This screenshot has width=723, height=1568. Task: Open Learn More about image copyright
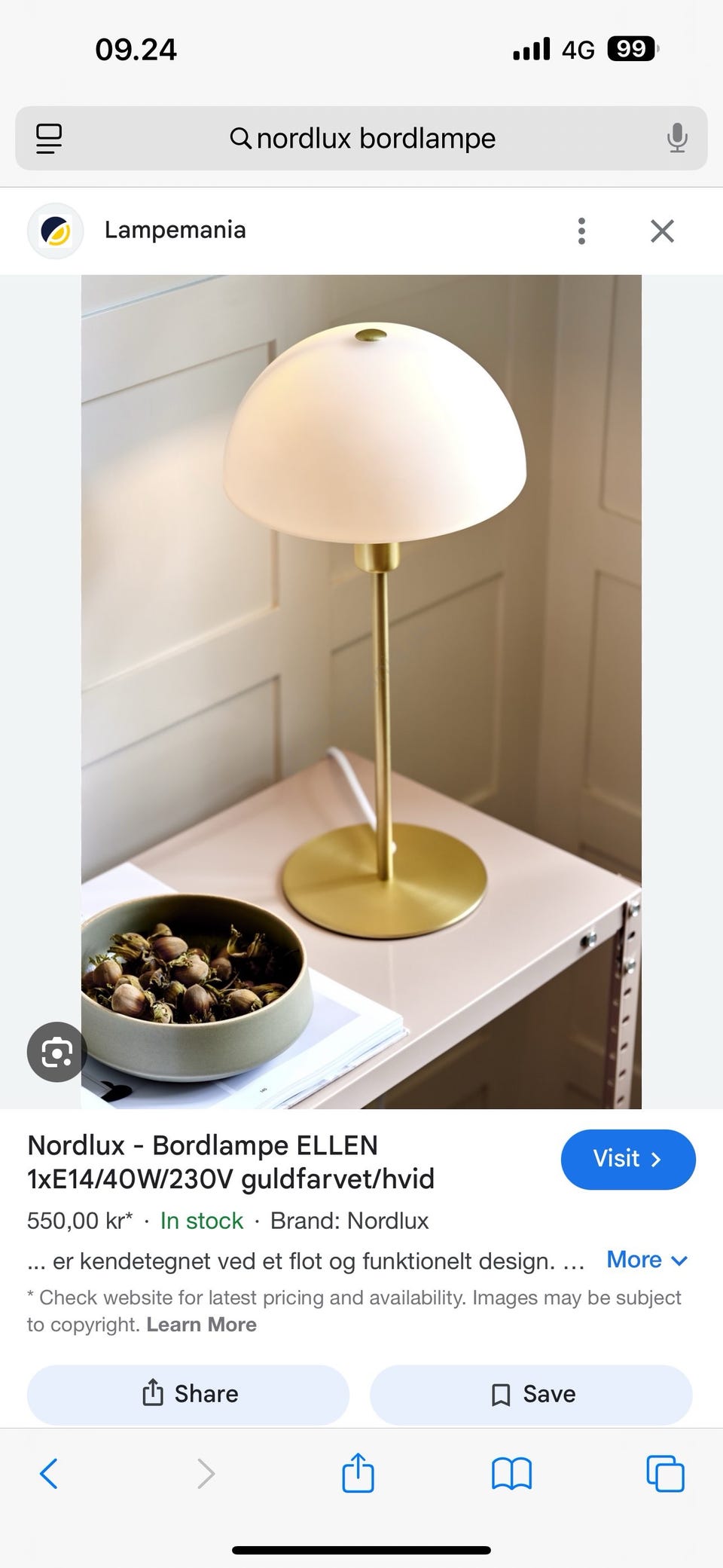click(201, 1324)
